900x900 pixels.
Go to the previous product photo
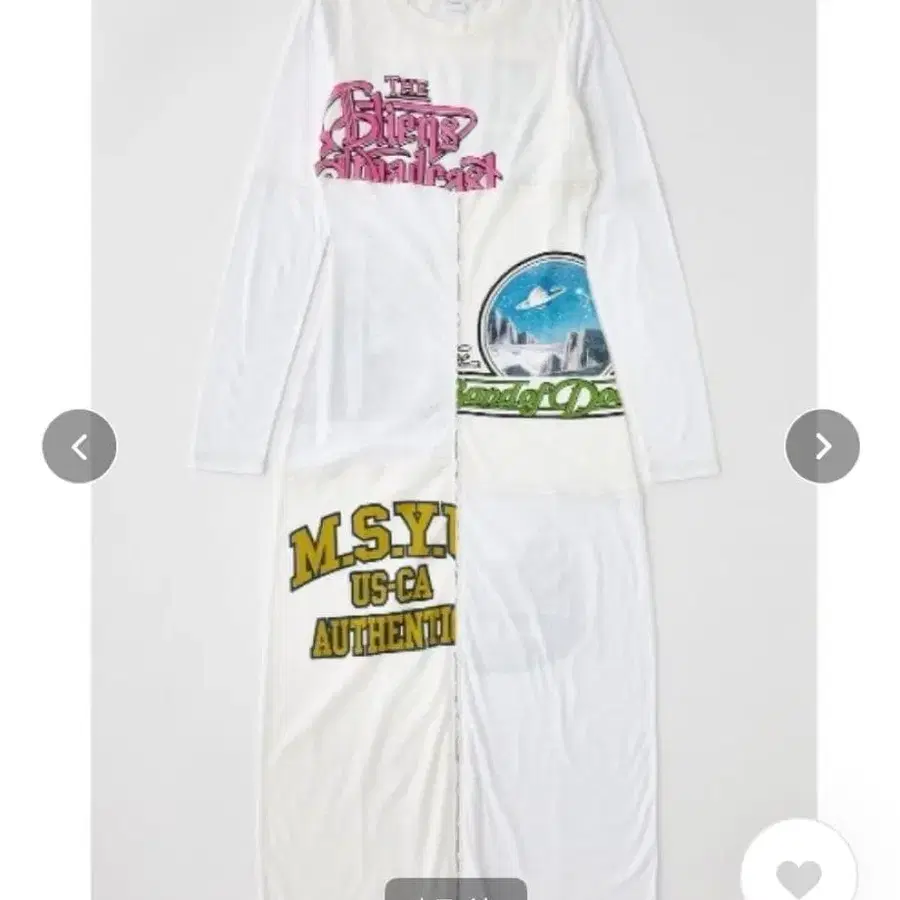point(79,446)
